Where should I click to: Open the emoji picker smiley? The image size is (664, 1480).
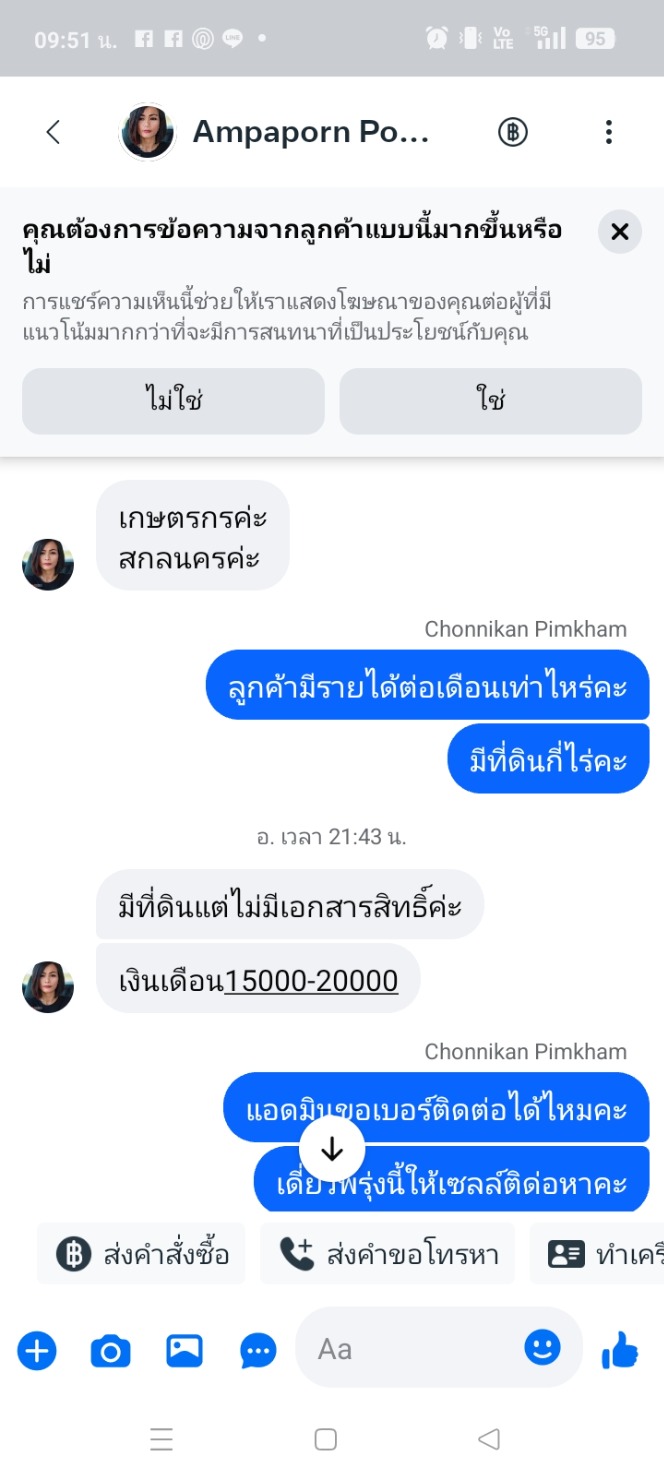pyautogui.click(x=543, y=1348)
